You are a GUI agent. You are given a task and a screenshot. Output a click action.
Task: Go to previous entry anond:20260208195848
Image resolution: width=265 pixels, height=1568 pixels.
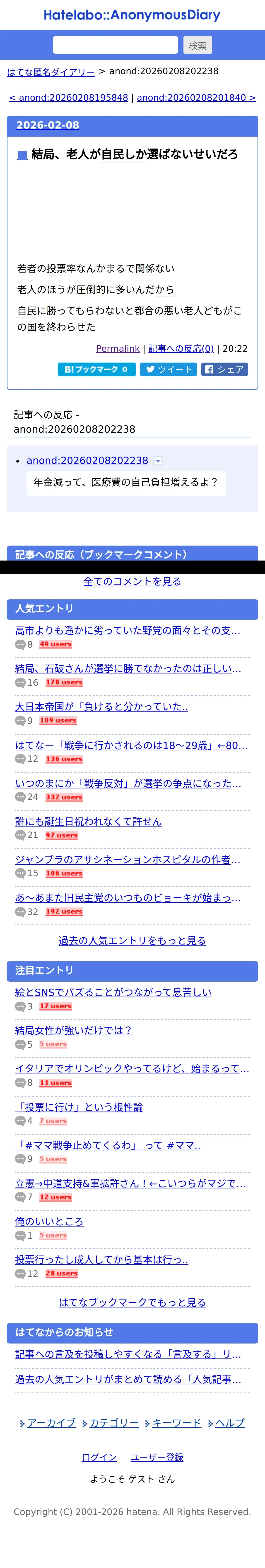68,98
